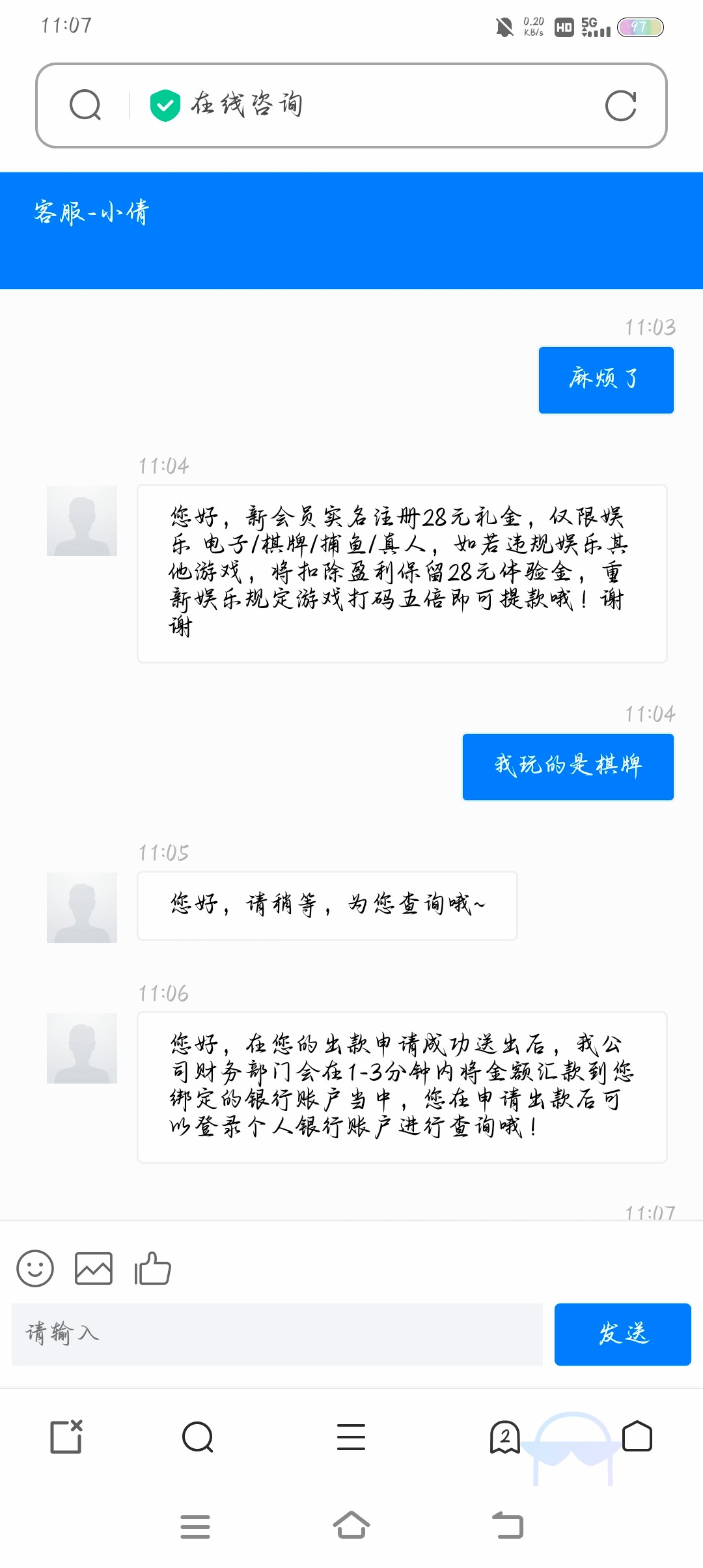
Task: Open the browser menu
Action: [x=351, y=1437]
